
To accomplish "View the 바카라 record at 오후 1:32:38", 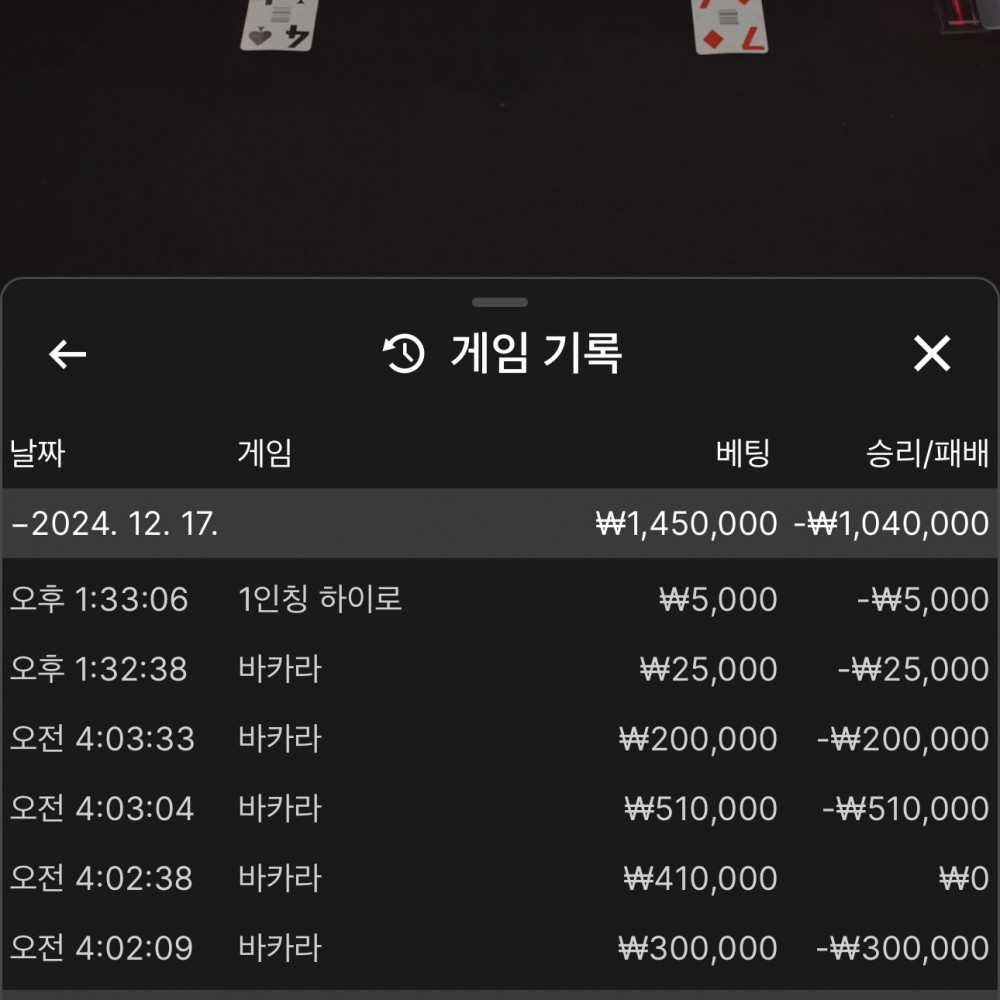I will click(x=499, y=669).
